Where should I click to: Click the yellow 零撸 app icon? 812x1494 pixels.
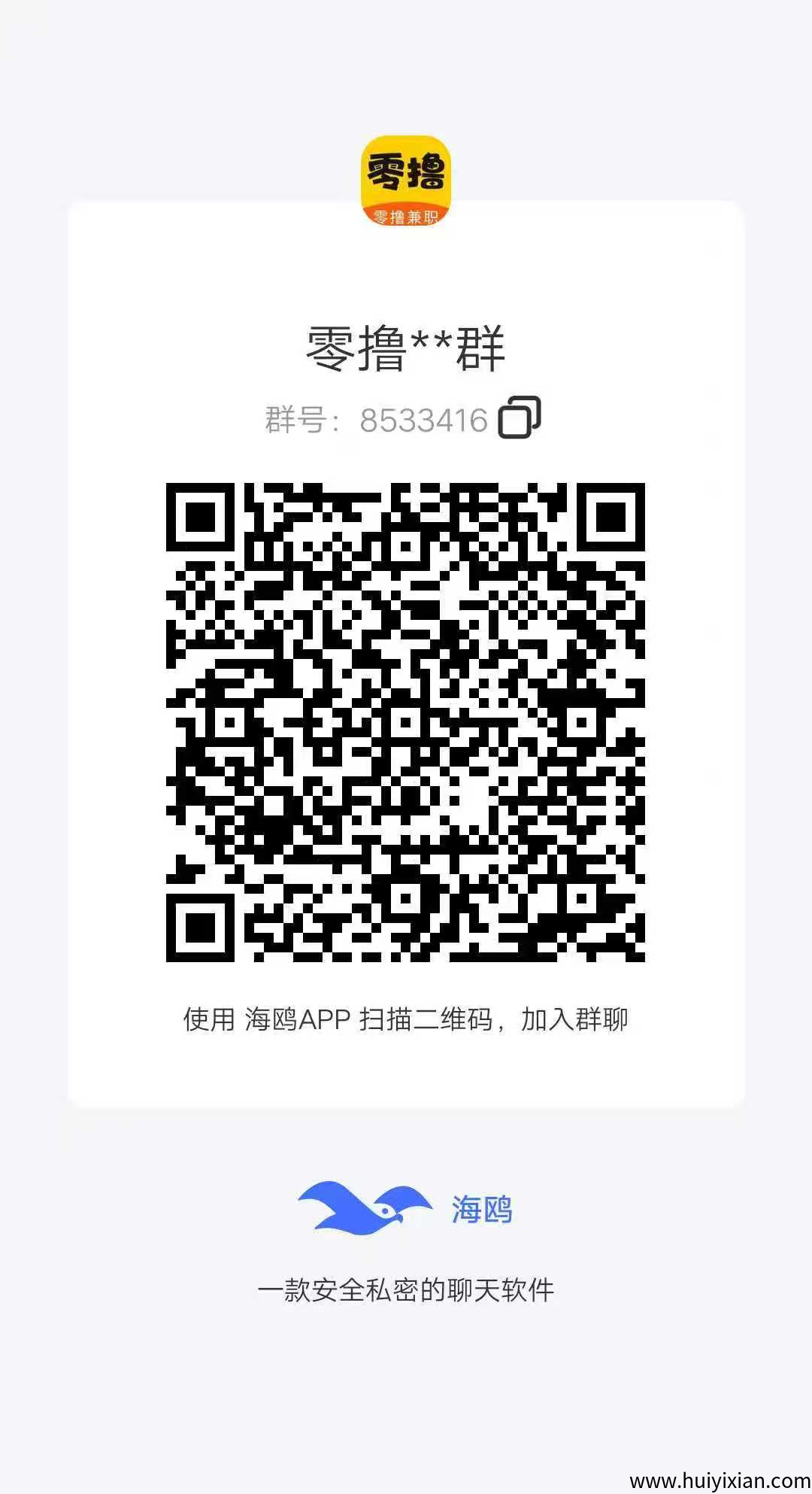[406, 173]
